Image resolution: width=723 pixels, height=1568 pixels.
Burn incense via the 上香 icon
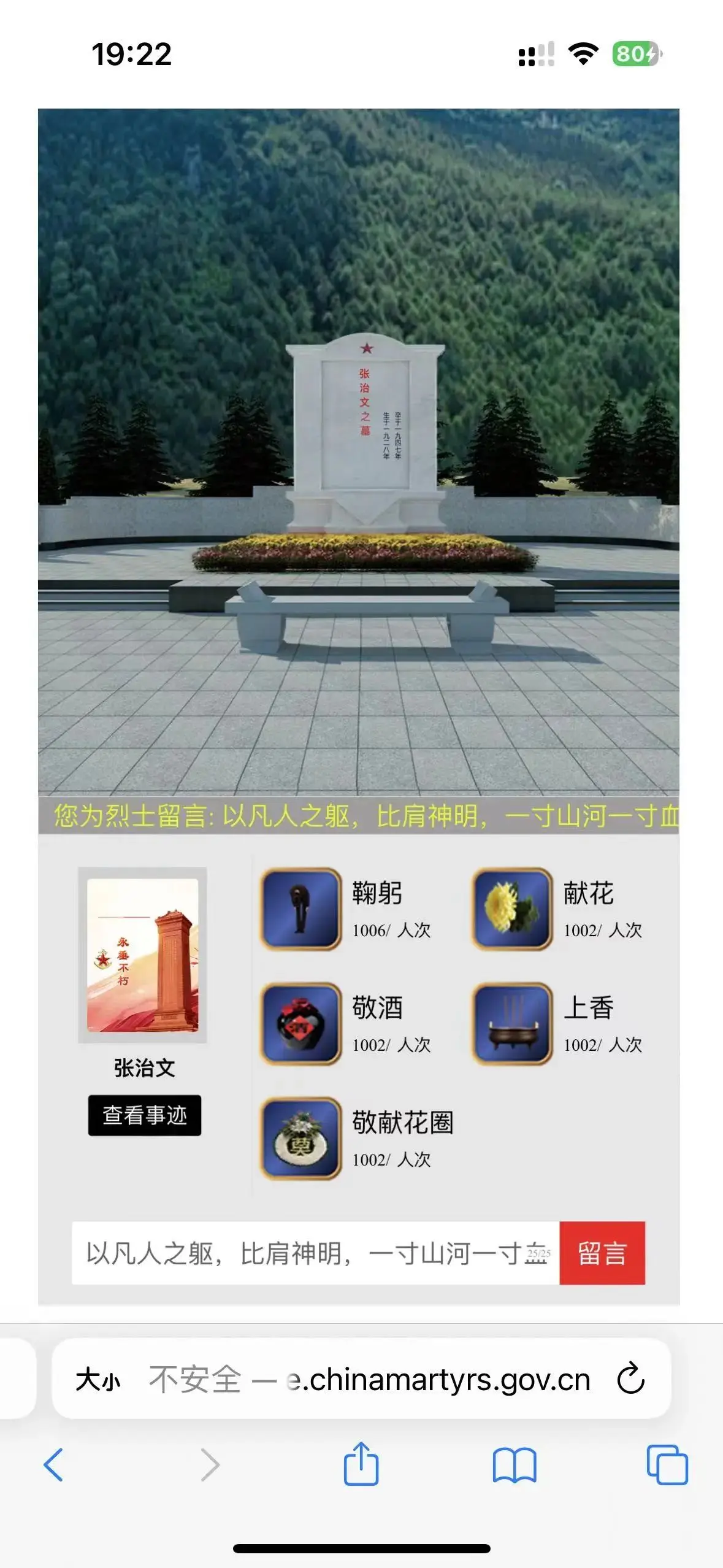click(512, 1023)
